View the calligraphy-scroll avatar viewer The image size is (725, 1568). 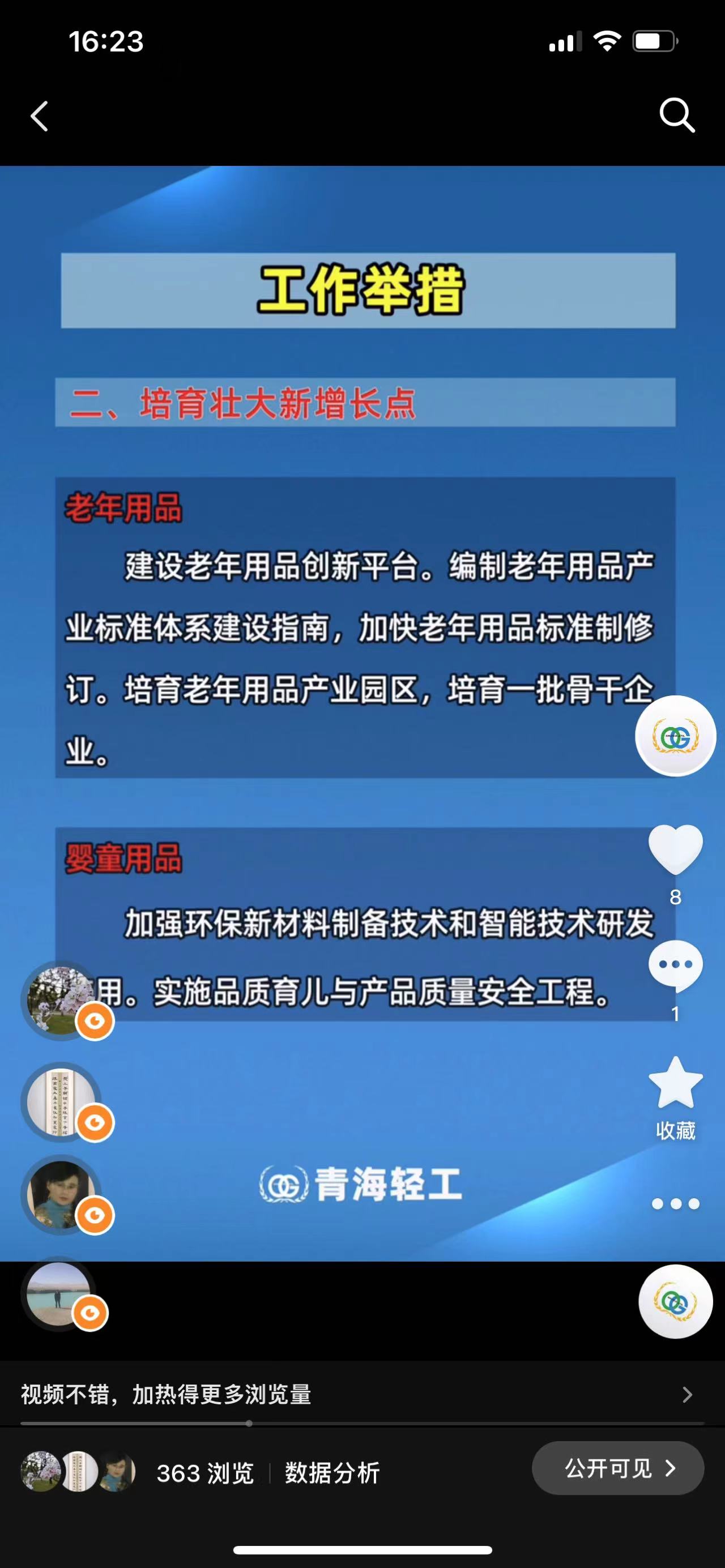(61, 1102)
